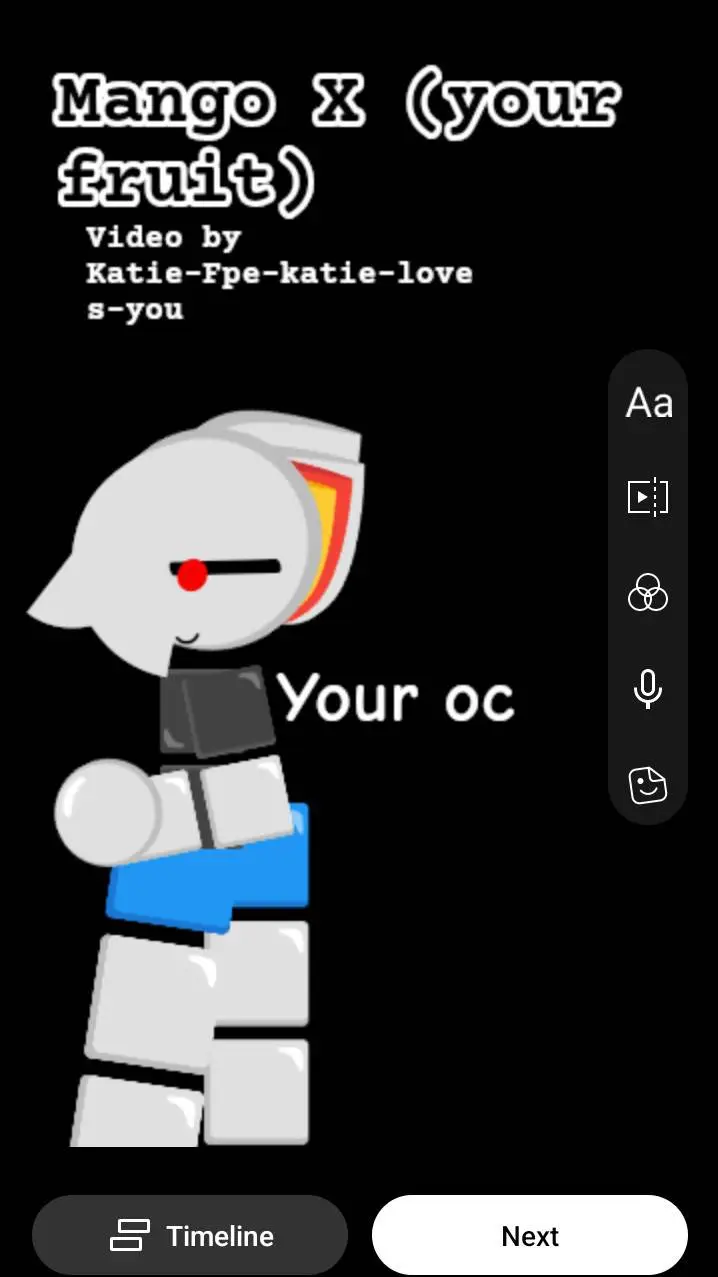Open the Timeline editor
The width and height of the screenshot is (718, 1277).
[x=190, y=1236]
